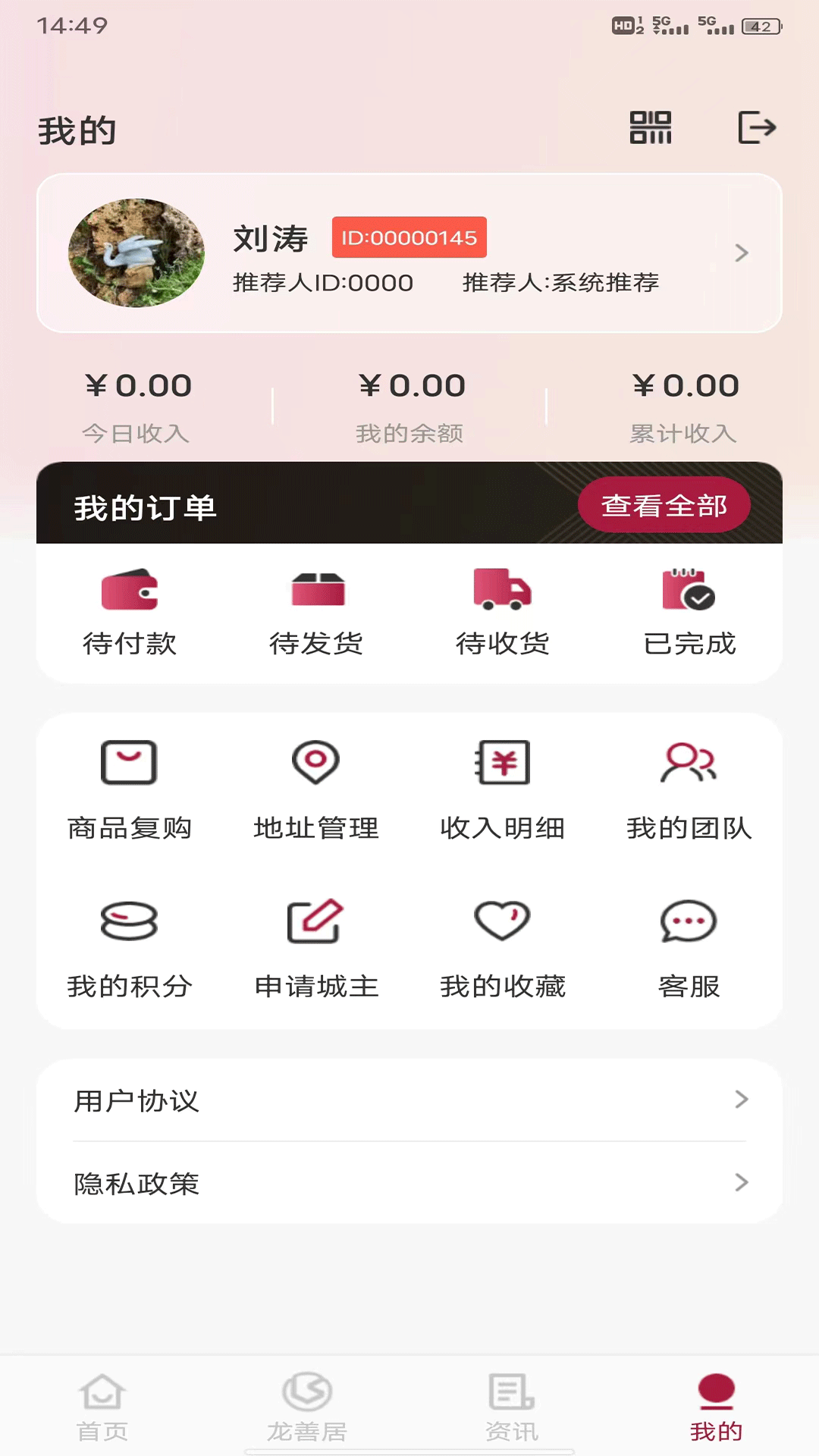Click the logout icon at top right

coord(756,127)
